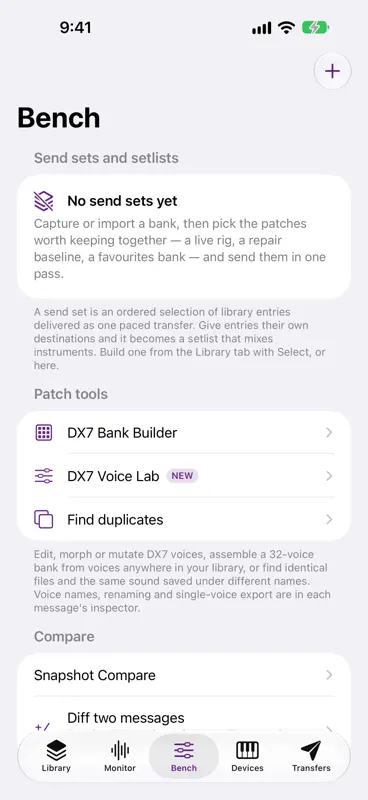Open the Transfers tab
The height and width of the screenshot is (800, 368).
311,756
